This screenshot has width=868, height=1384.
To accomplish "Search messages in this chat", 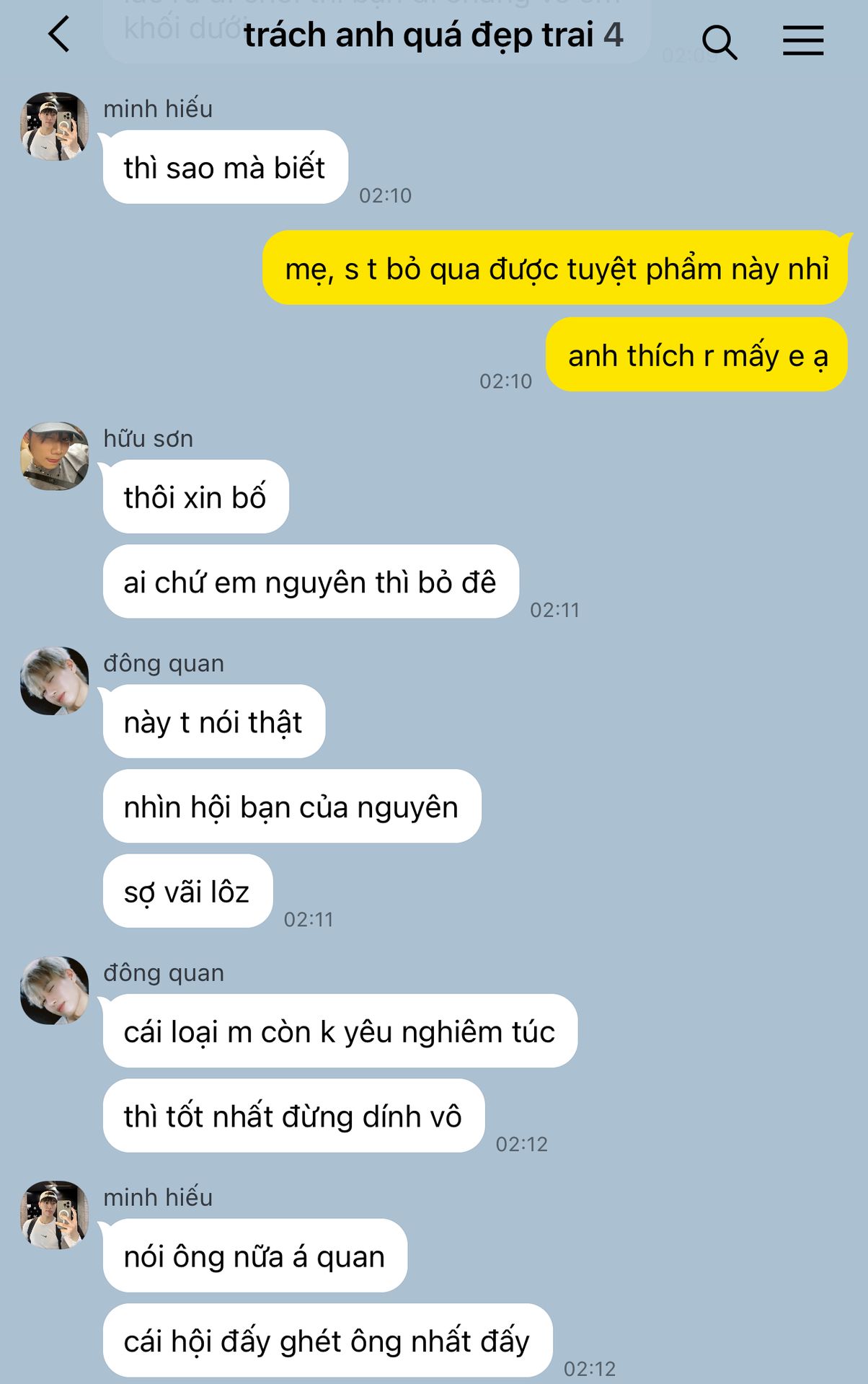I will pyautogui.click(x=719, y=42).
